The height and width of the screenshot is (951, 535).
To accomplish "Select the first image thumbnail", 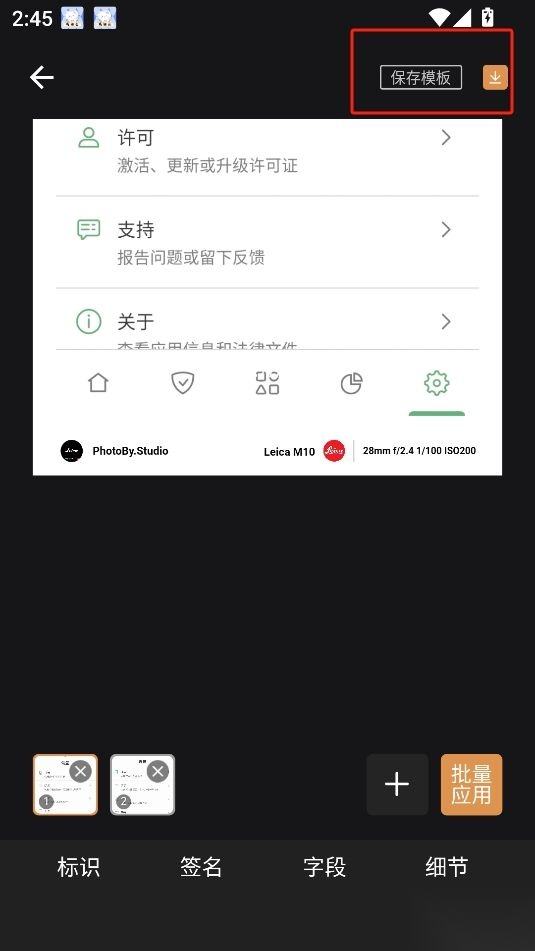I will tap(65, 784).
